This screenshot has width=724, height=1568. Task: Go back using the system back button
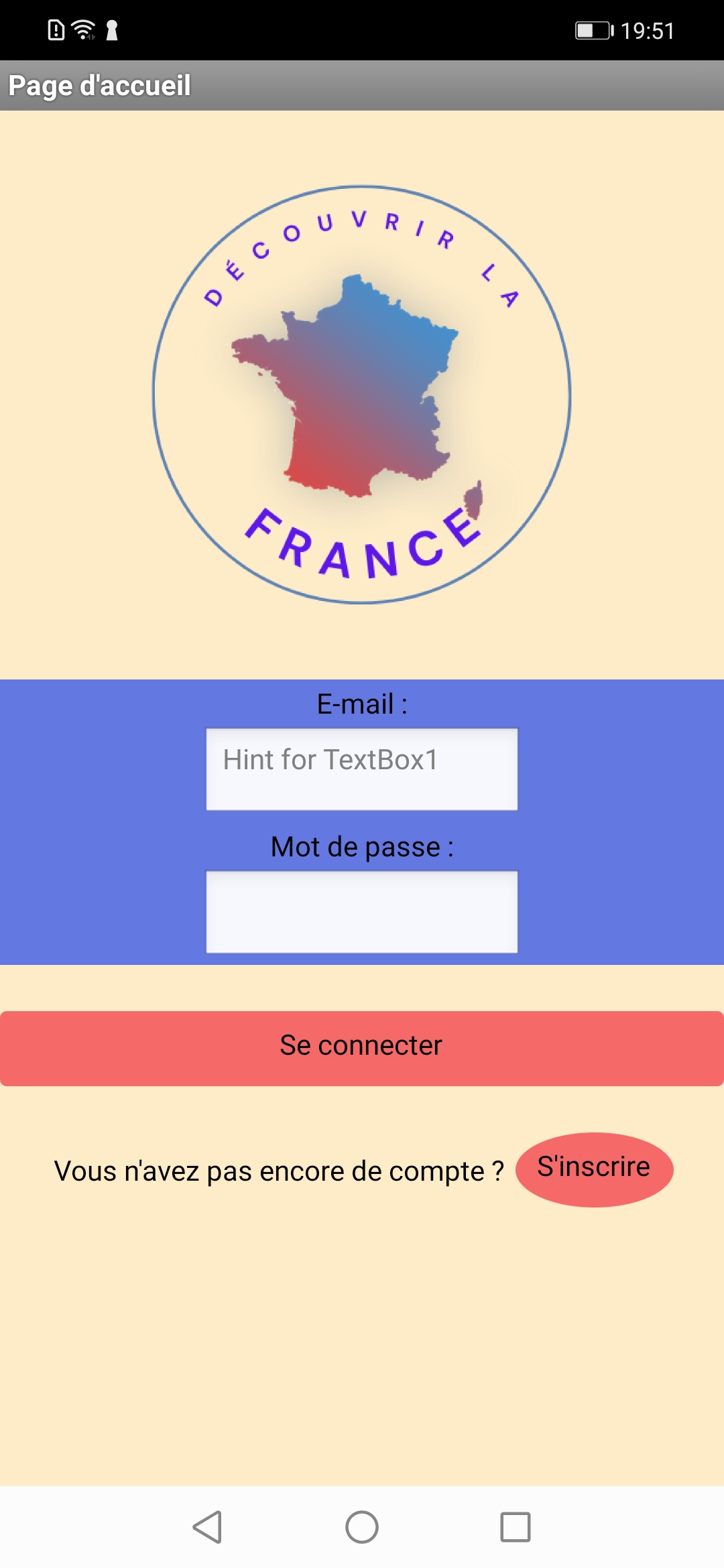[208, 1527]
